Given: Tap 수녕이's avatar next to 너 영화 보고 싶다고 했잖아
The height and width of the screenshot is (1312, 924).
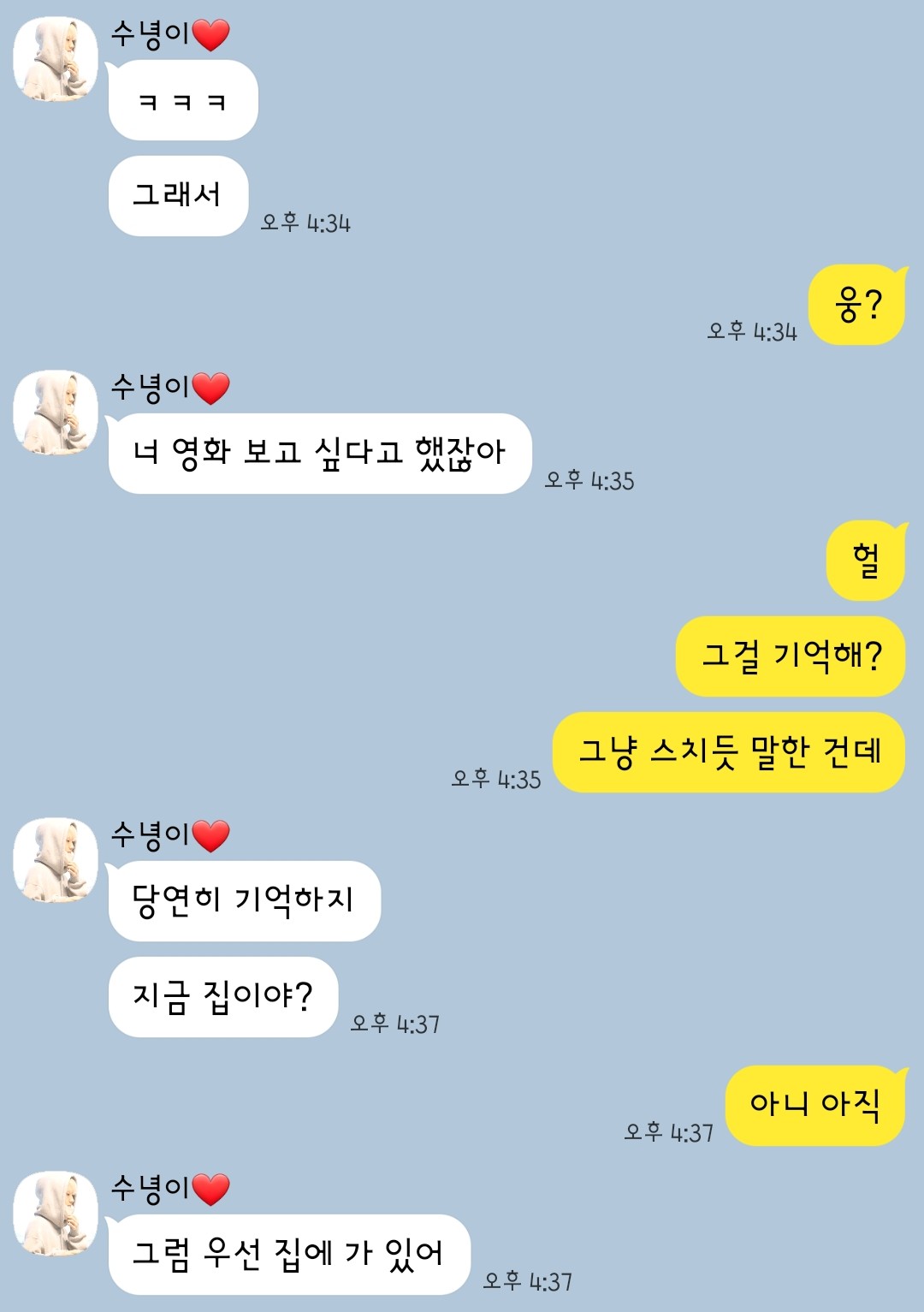Looking at the screenshot, I should click(56, 413).
